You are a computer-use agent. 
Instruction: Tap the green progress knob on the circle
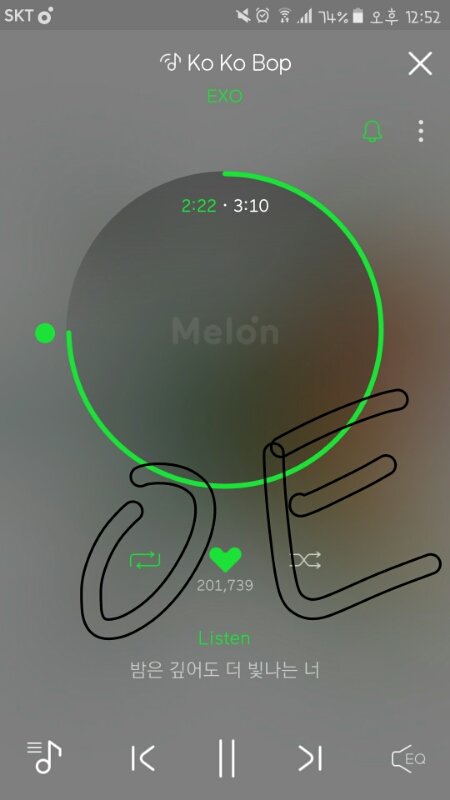coord(45,333)
